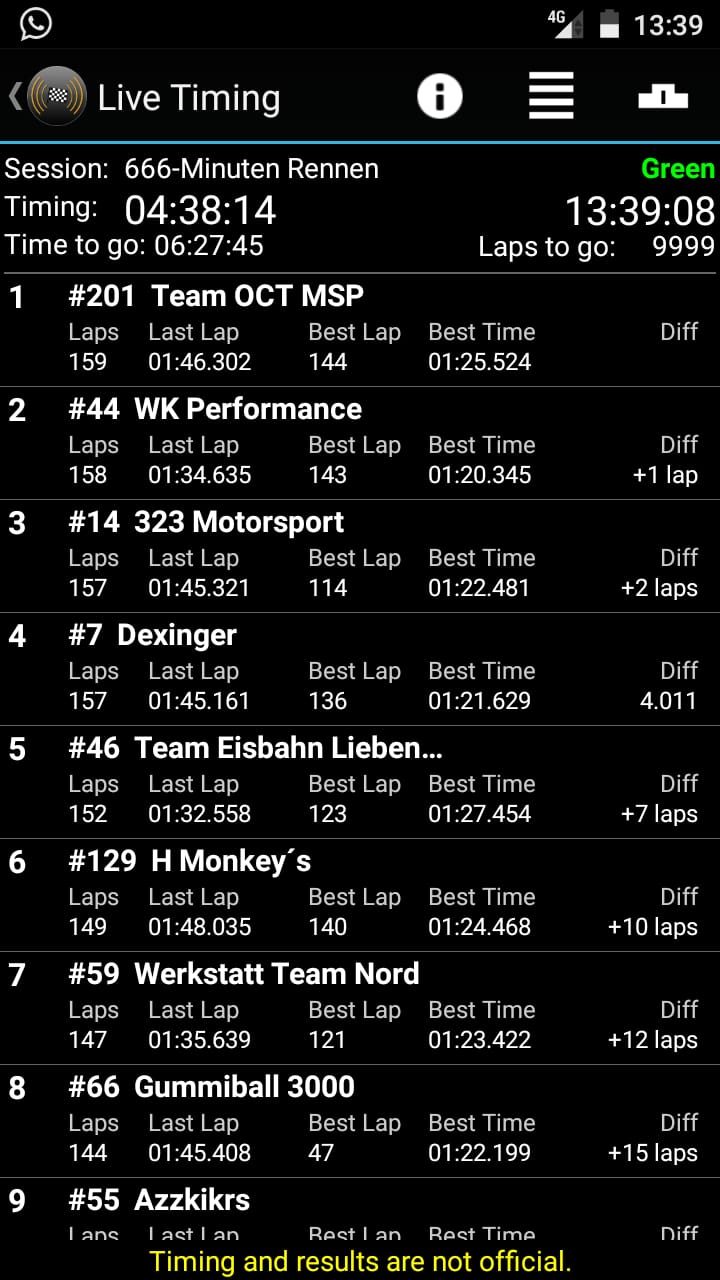Open #59 Werkstatt Team Nord row
Screen dimensions: 720x1280
[360, 1008]
